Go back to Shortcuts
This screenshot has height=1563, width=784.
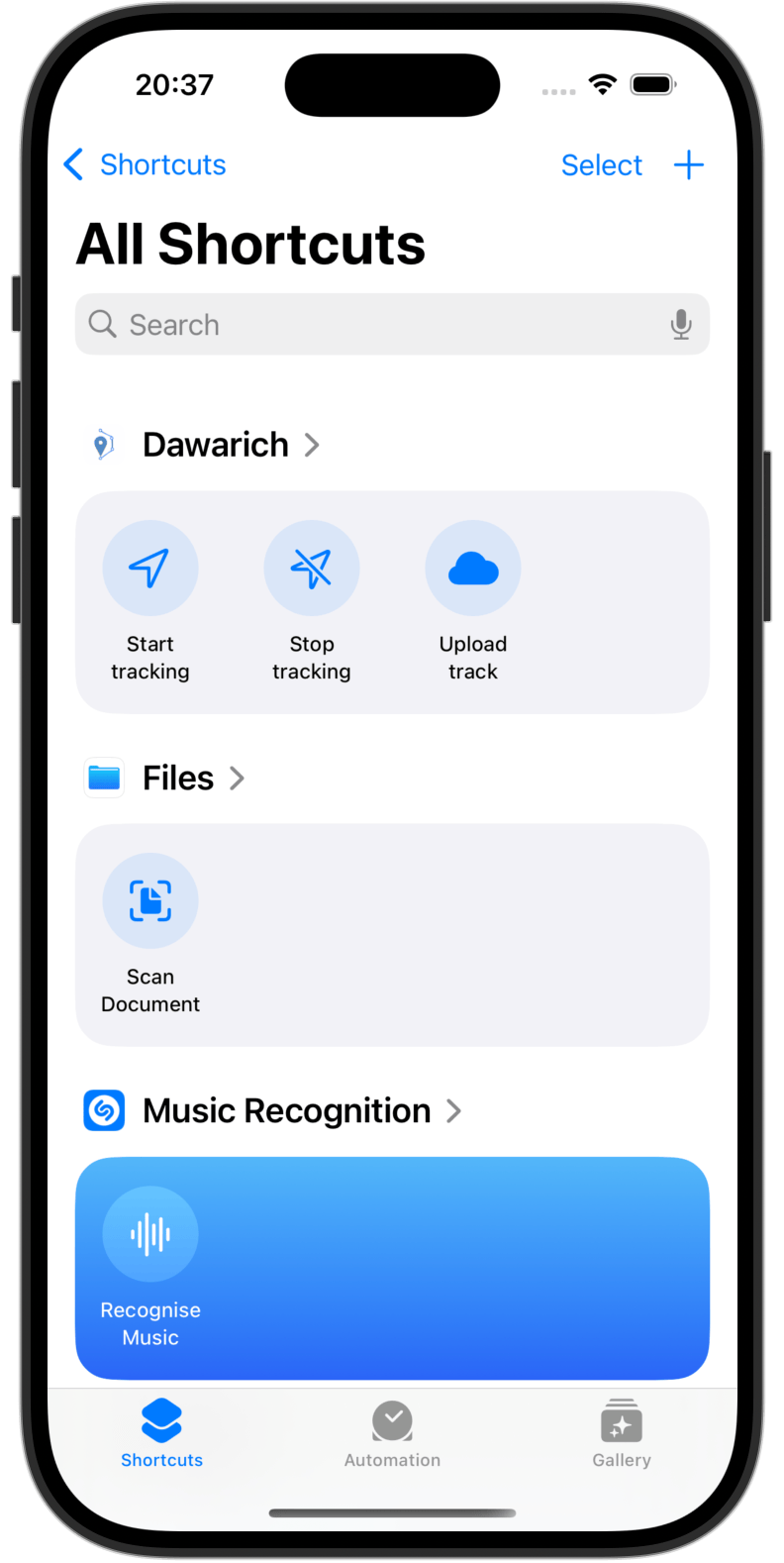tap(145, 164)
